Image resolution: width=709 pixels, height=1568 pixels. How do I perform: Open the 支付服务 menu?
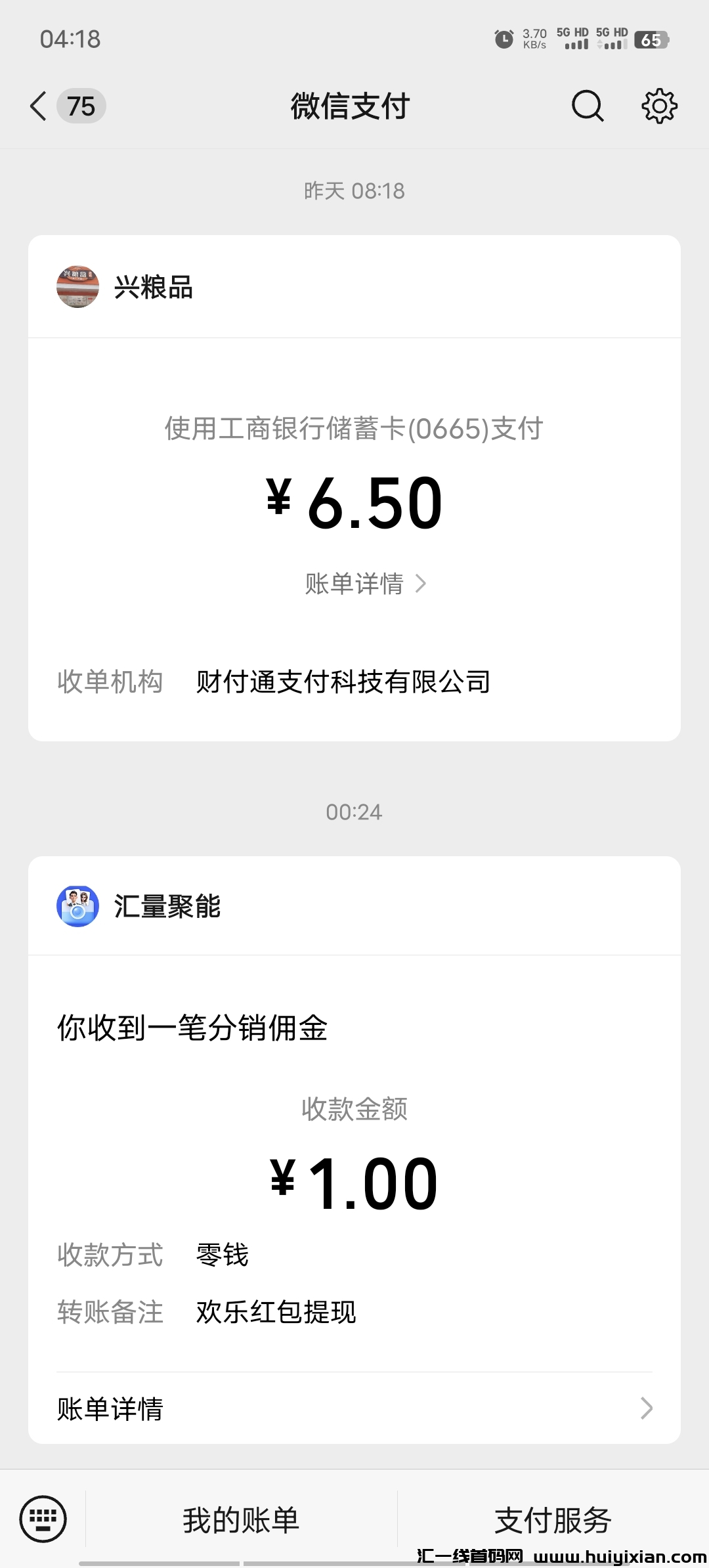553,1520
